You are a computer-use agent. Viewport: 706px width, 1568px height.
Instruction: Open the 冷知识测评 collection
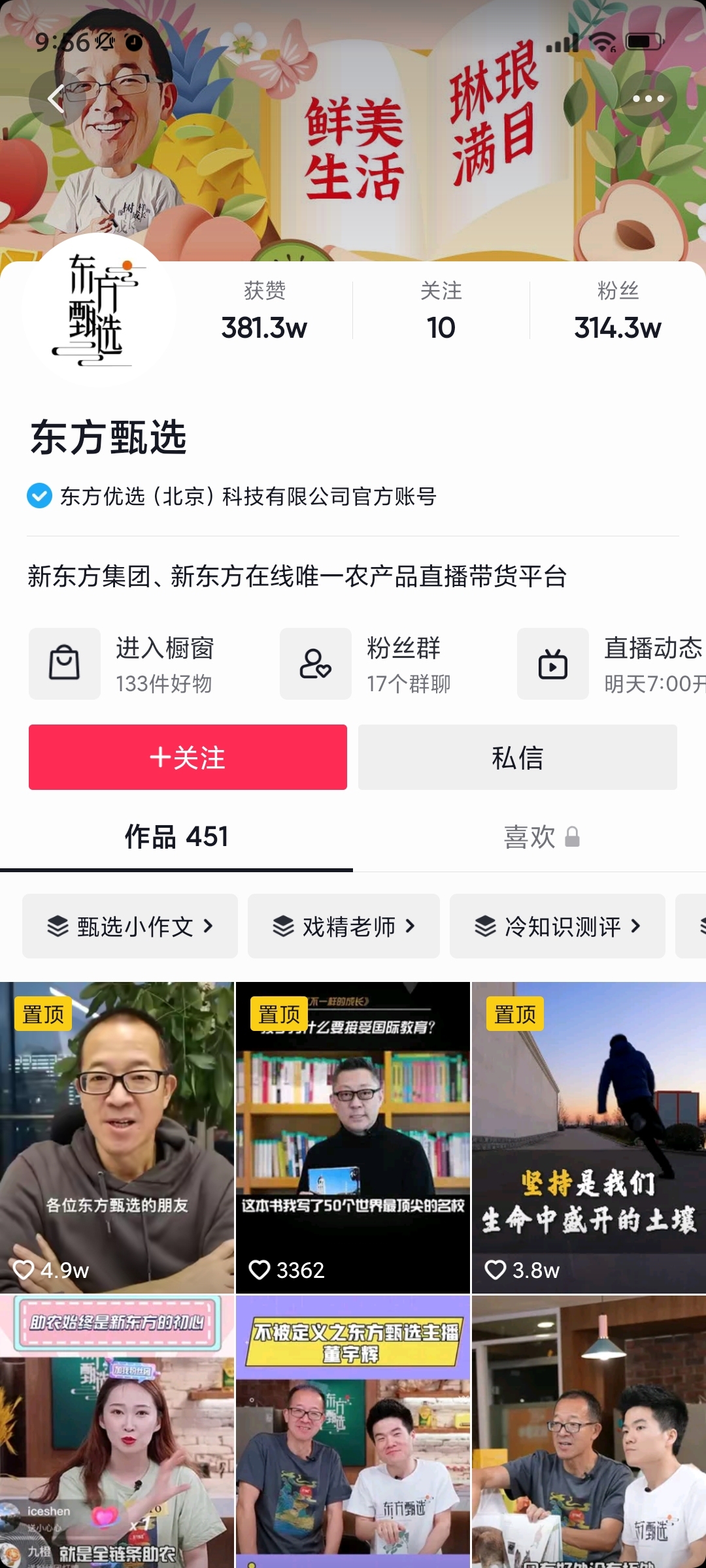click(558, 926)
